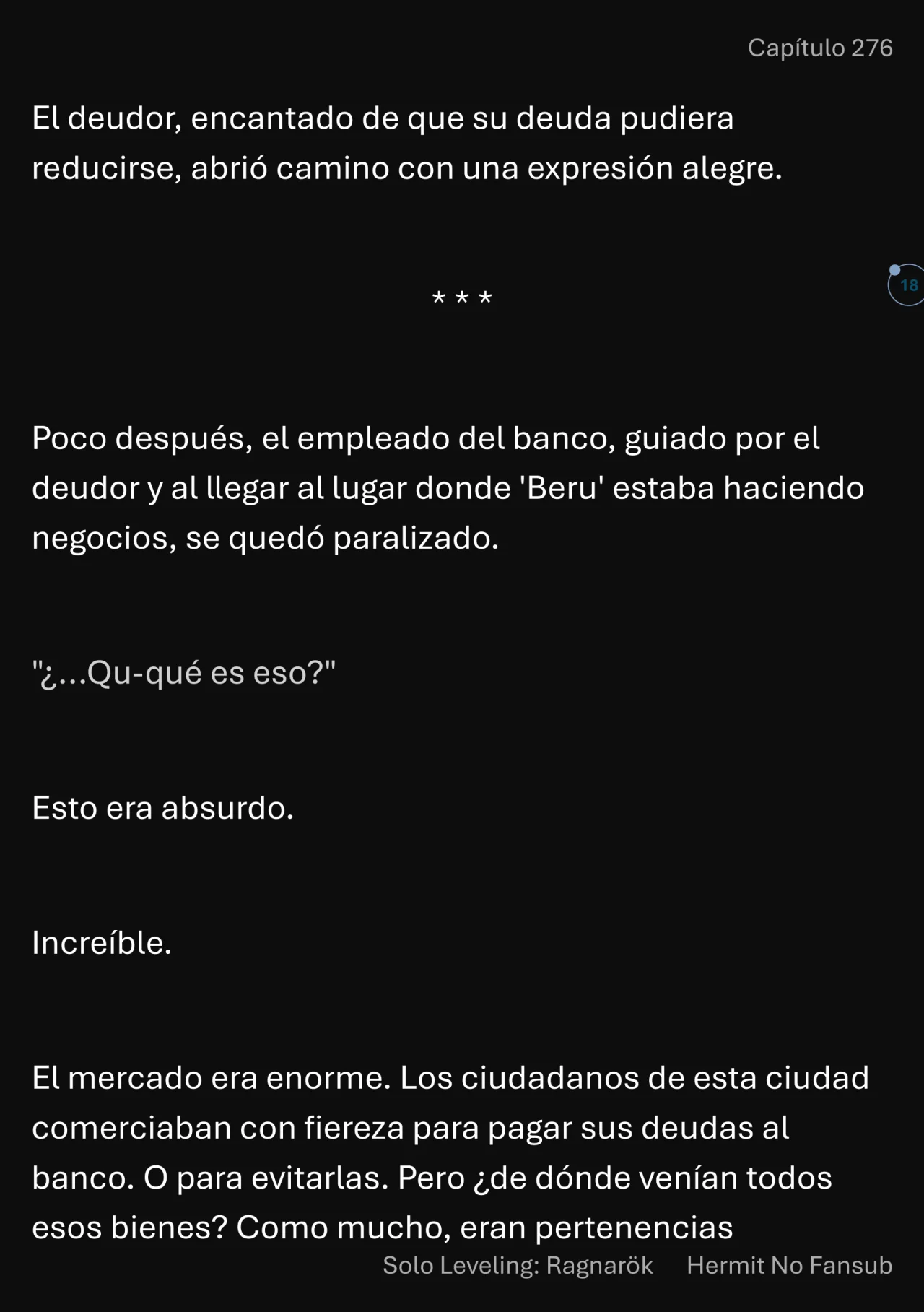This screenshot has width=924, height=1312.
Task: Click the dot on the progress circle
Action: pos(895,269)
